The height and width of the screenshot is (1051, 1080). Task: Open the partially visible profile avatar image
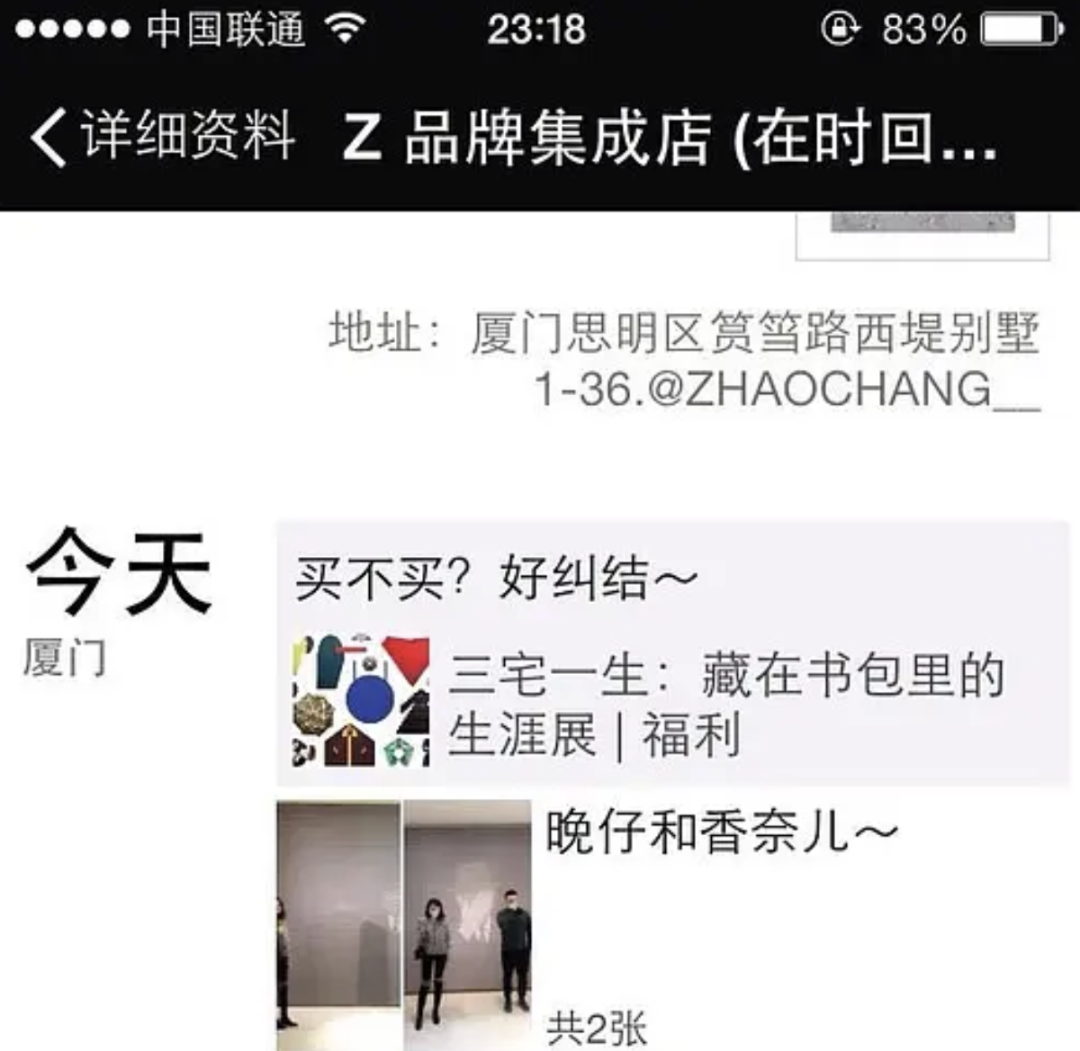pos(922,234)
